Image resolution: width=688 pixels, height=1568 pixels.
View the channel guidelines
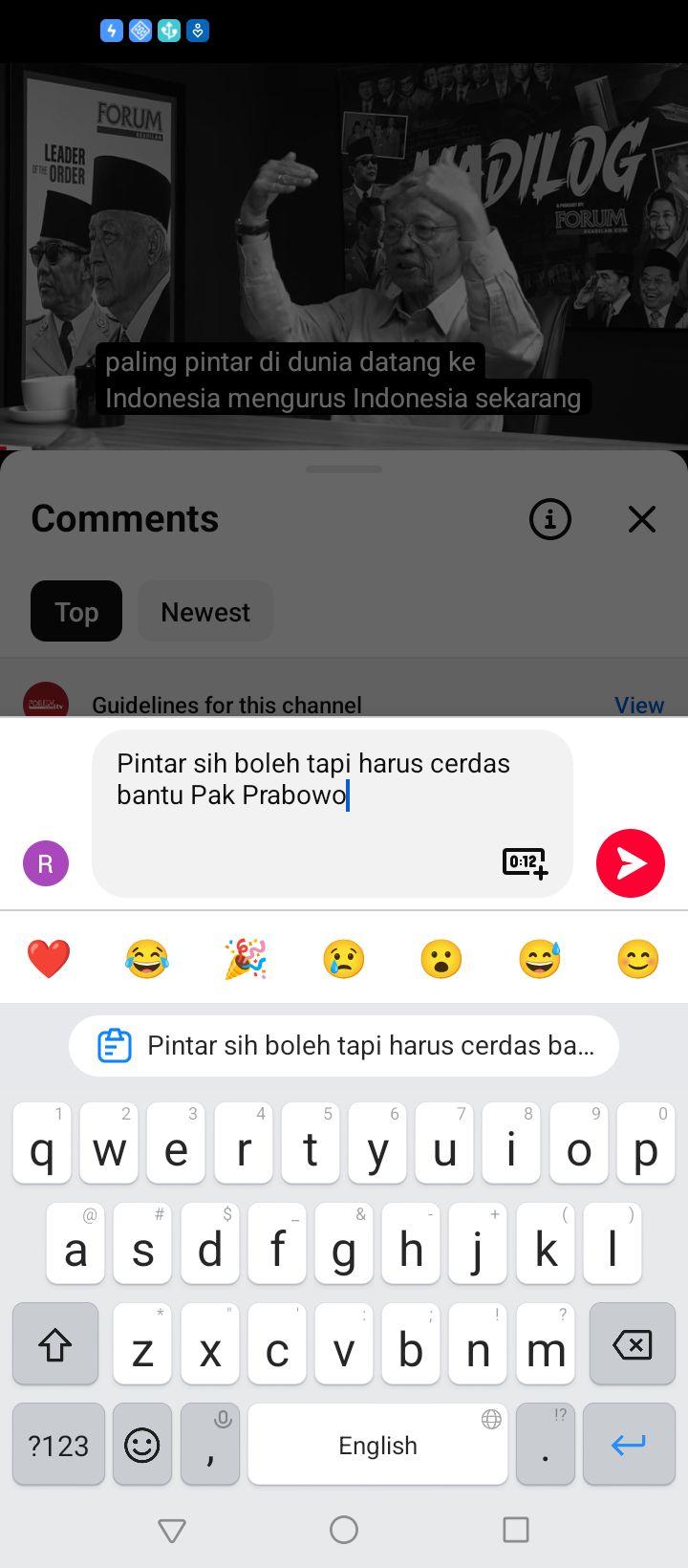639,705
